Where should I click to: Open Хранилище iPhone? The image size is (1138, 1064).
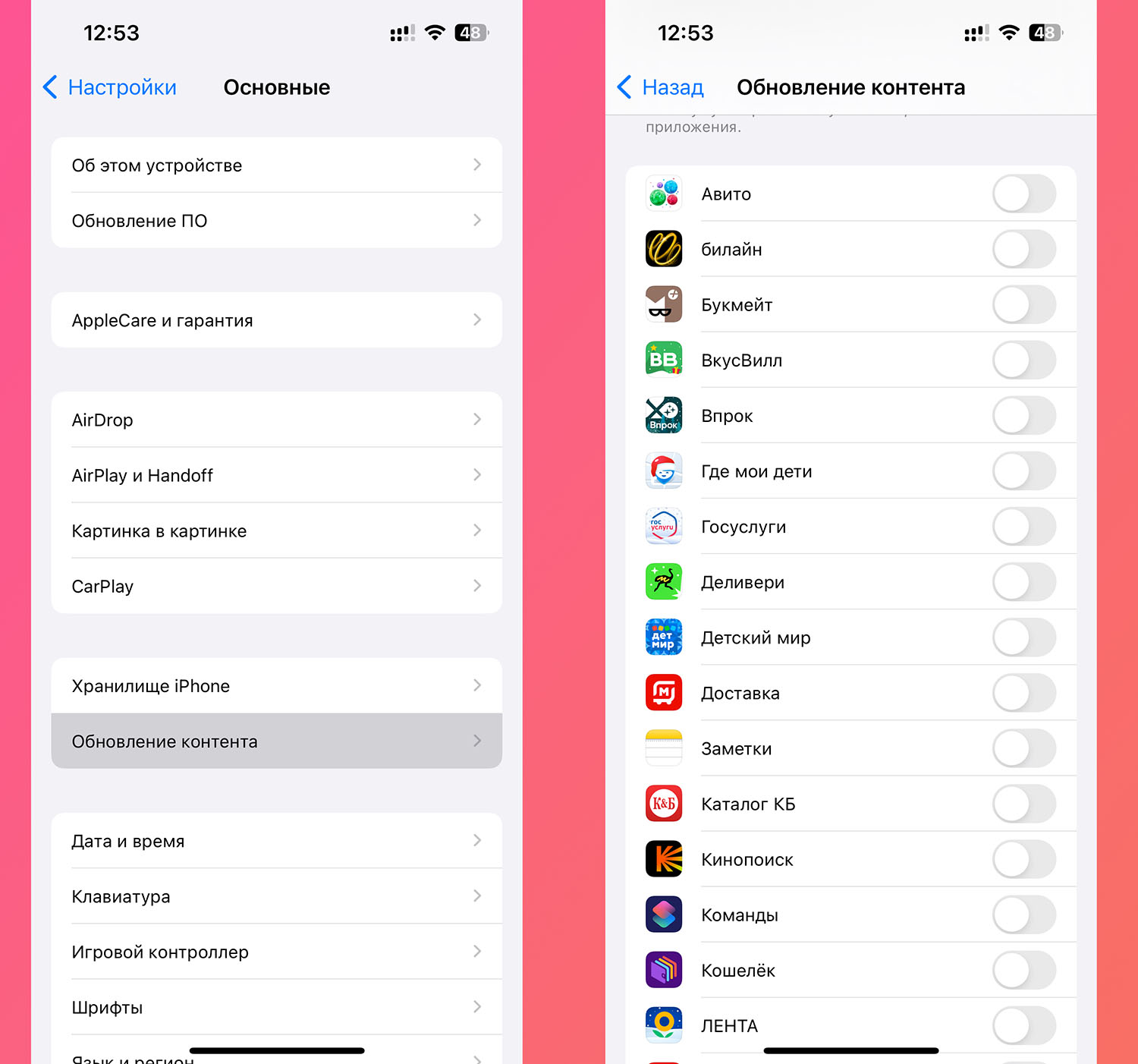(276, 686)
